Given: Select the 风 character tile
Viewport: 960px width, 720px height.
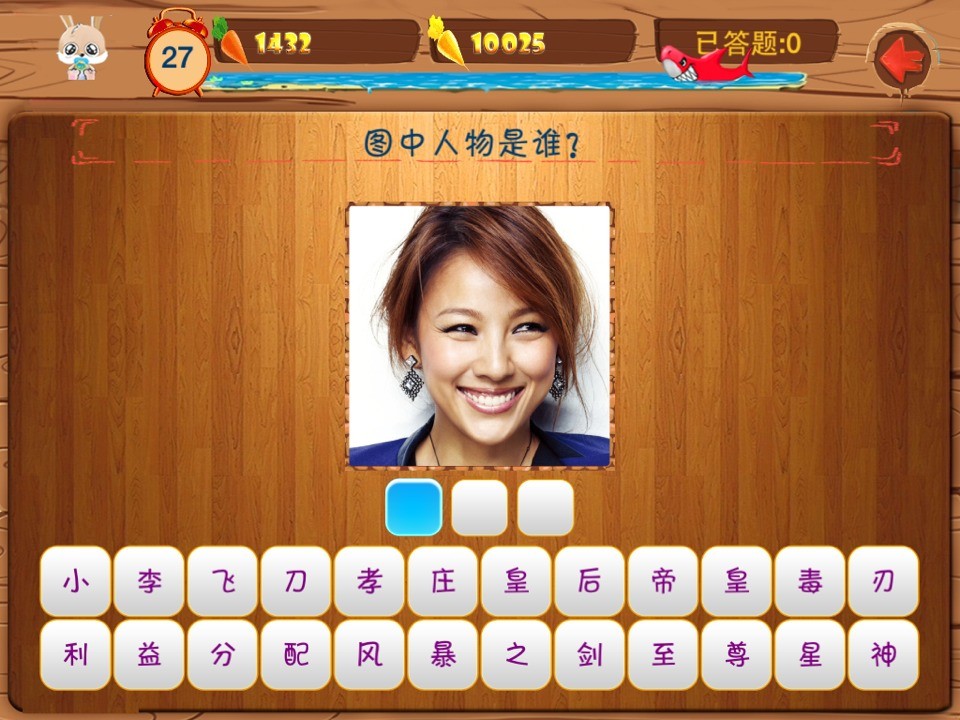Looking at the screenshot, I should point(369,655).
